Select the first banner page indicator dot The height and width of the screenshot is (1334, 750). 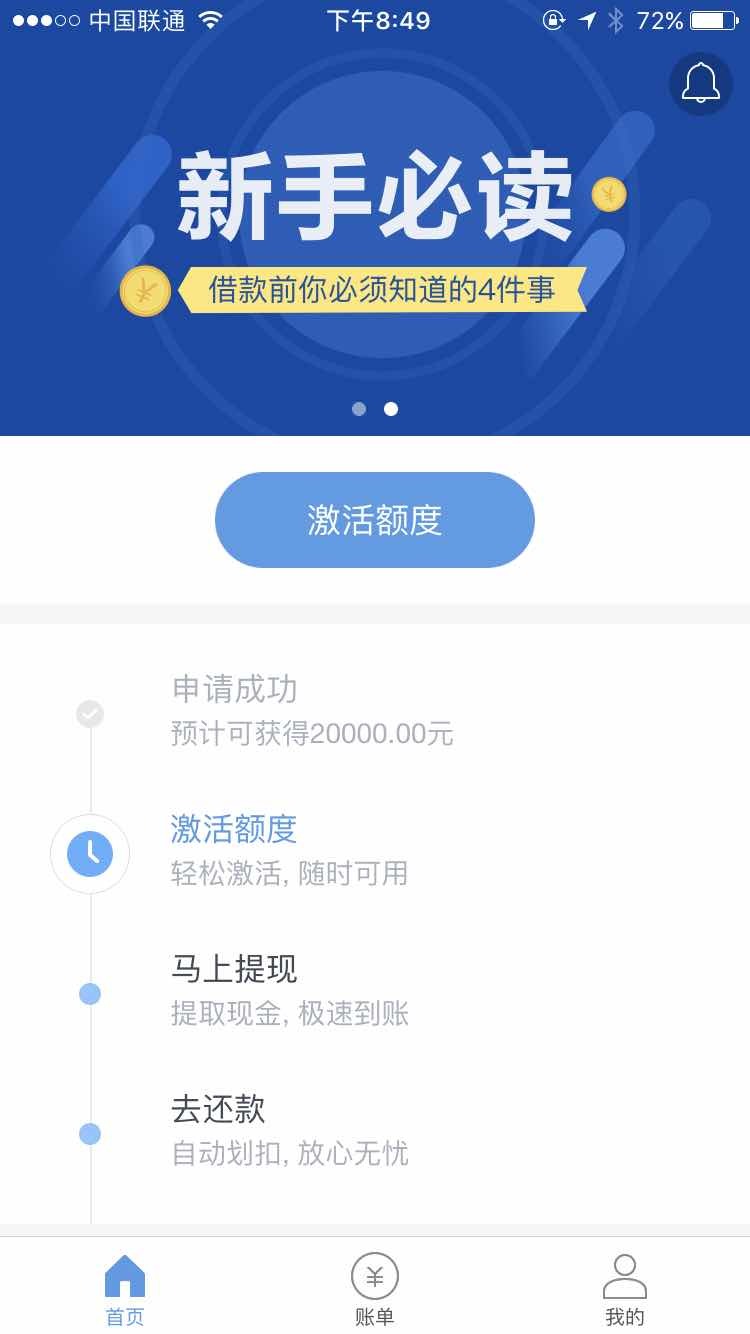(359, 409)
